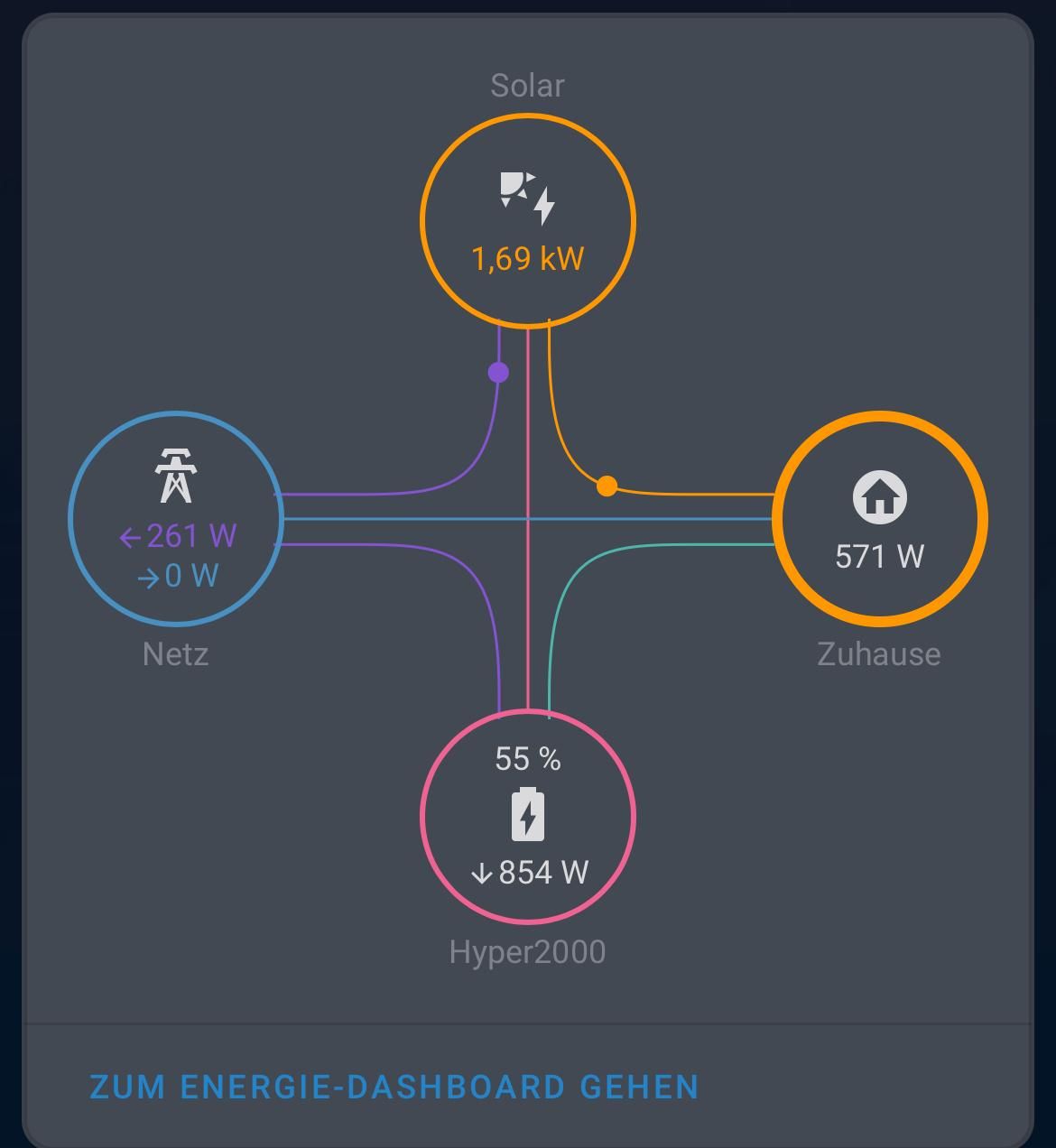This screenshot has height=1148, width=1056.
Task: Select the Zuhause home circle
Action: [879, 518]
